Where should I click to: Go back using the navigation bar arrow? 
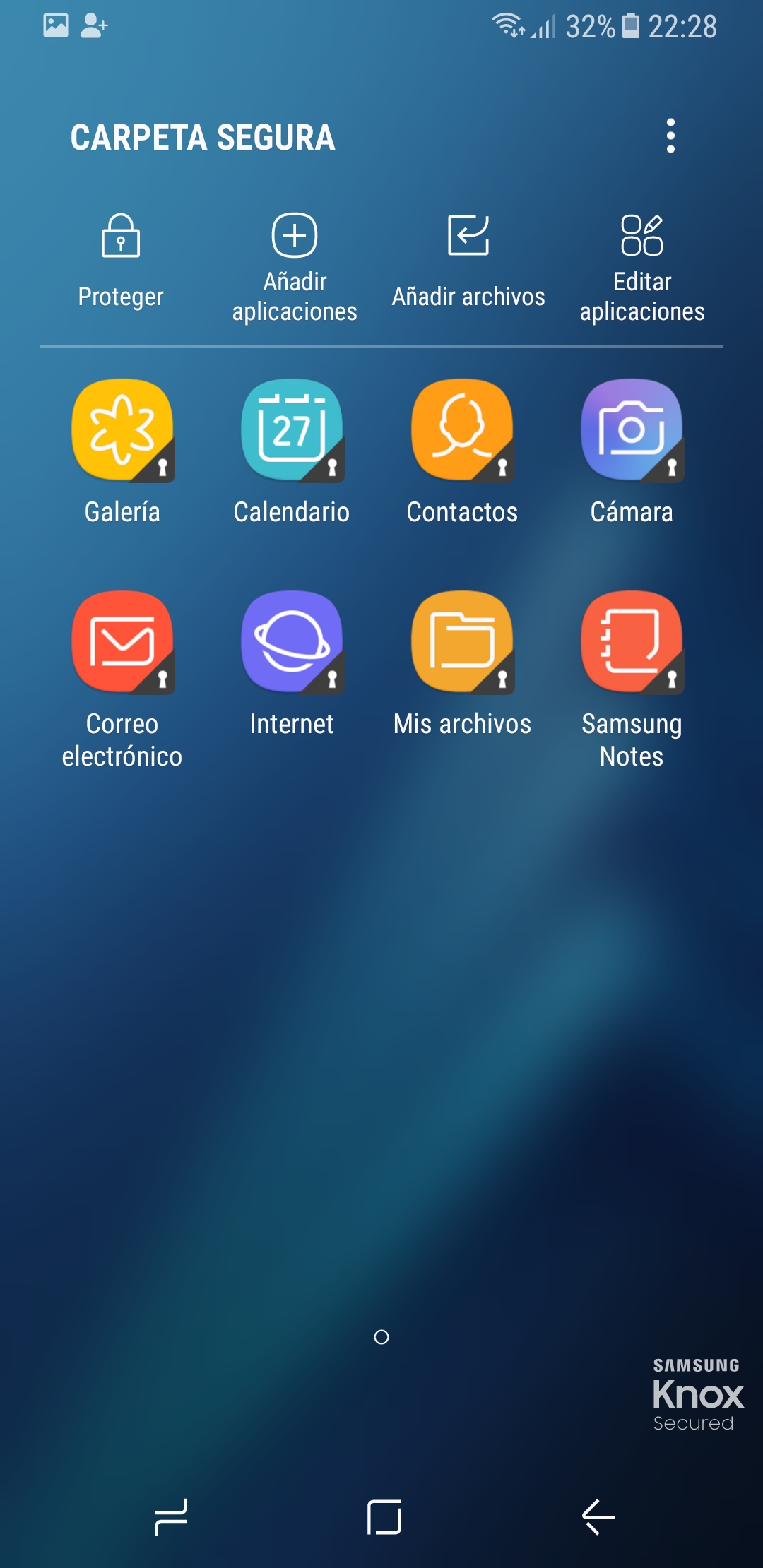[598, 1516]
